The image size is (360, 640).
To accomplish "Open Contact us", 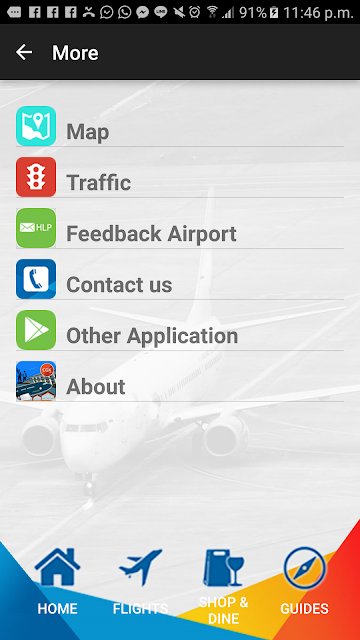I will [x=180, y=279].
